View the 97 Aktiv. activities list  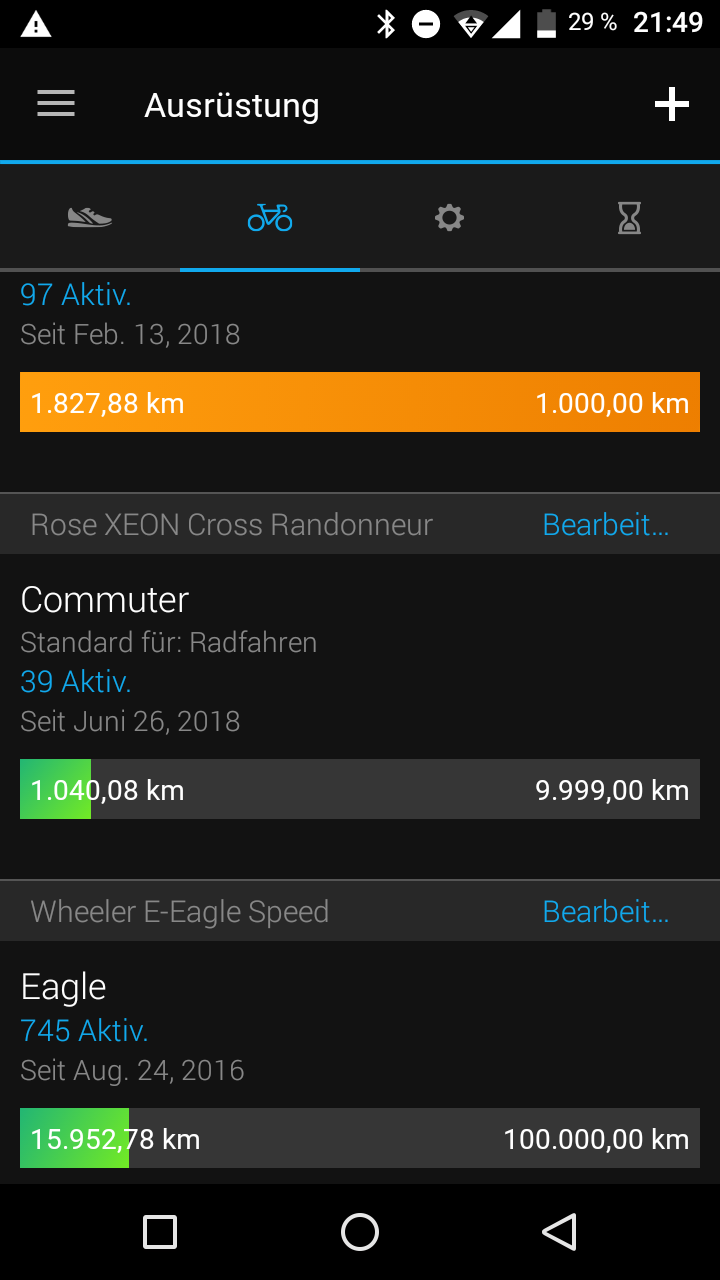pyautogui.click(x=76, y=295)
